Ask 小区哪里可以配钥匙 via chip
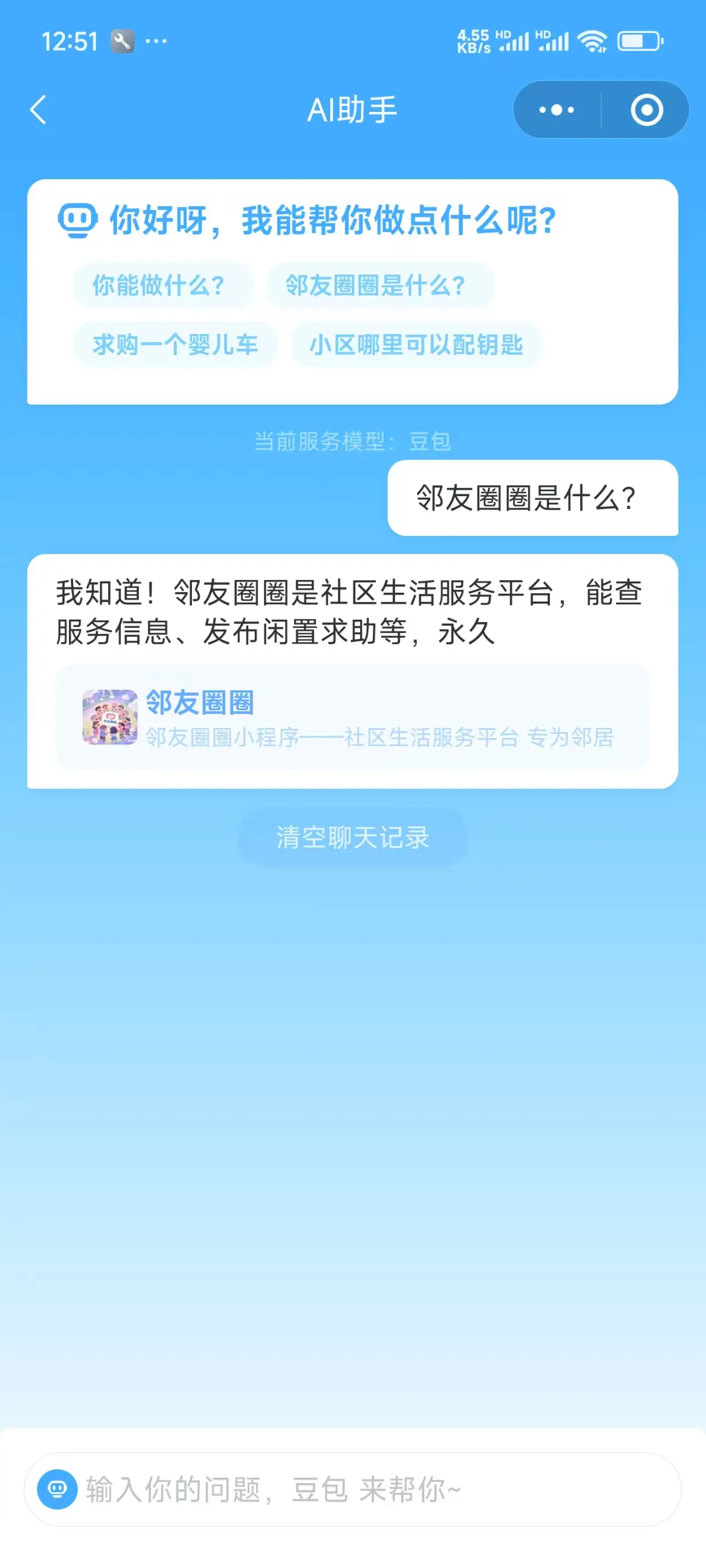The image size is (706, 1568). pos(416,345)
